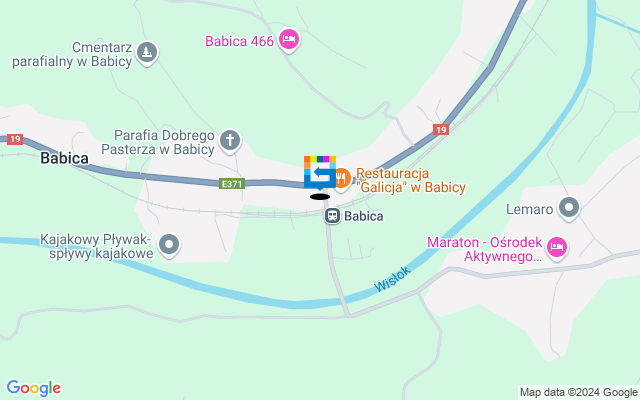This screenshot has height=400, width=640.
Task: Open the Maraton - Ośrodek Aktywnego hotel marker
Action: [557, 245]
